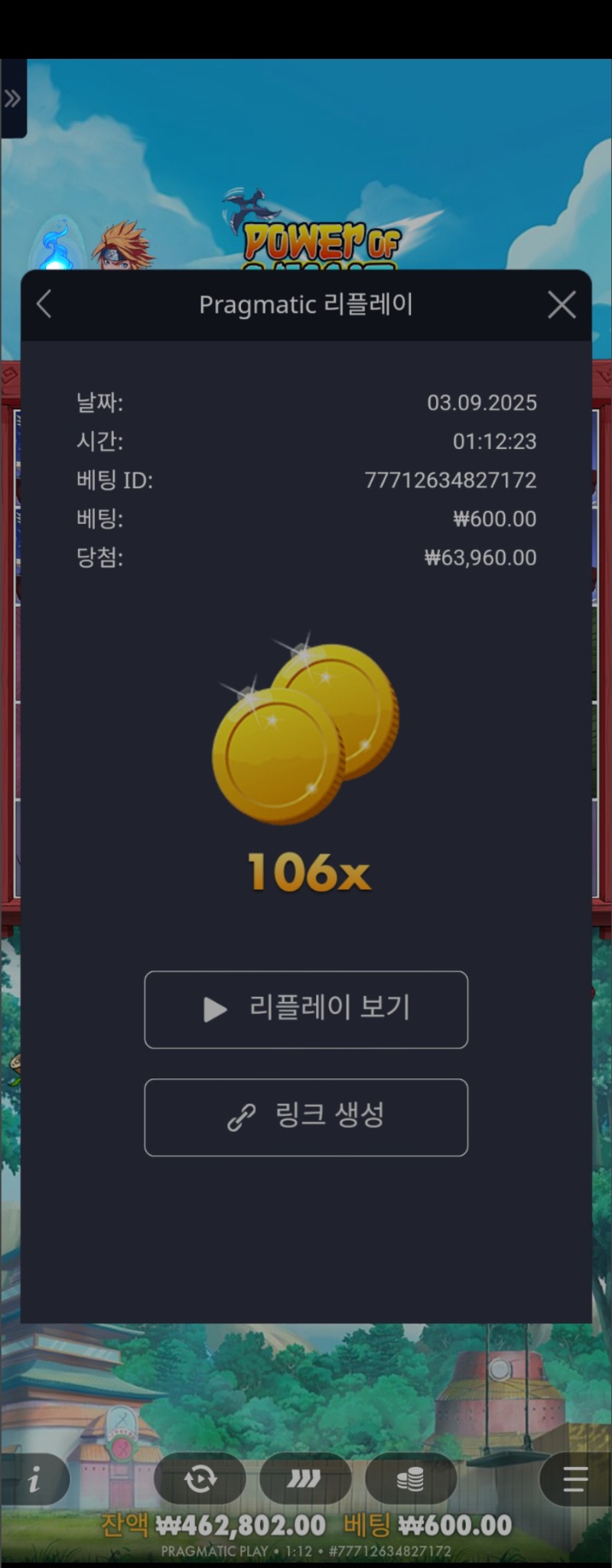Open the autoplay settings icon
This screenshot has height=1568, width=612.
[x=200, y=1480]
